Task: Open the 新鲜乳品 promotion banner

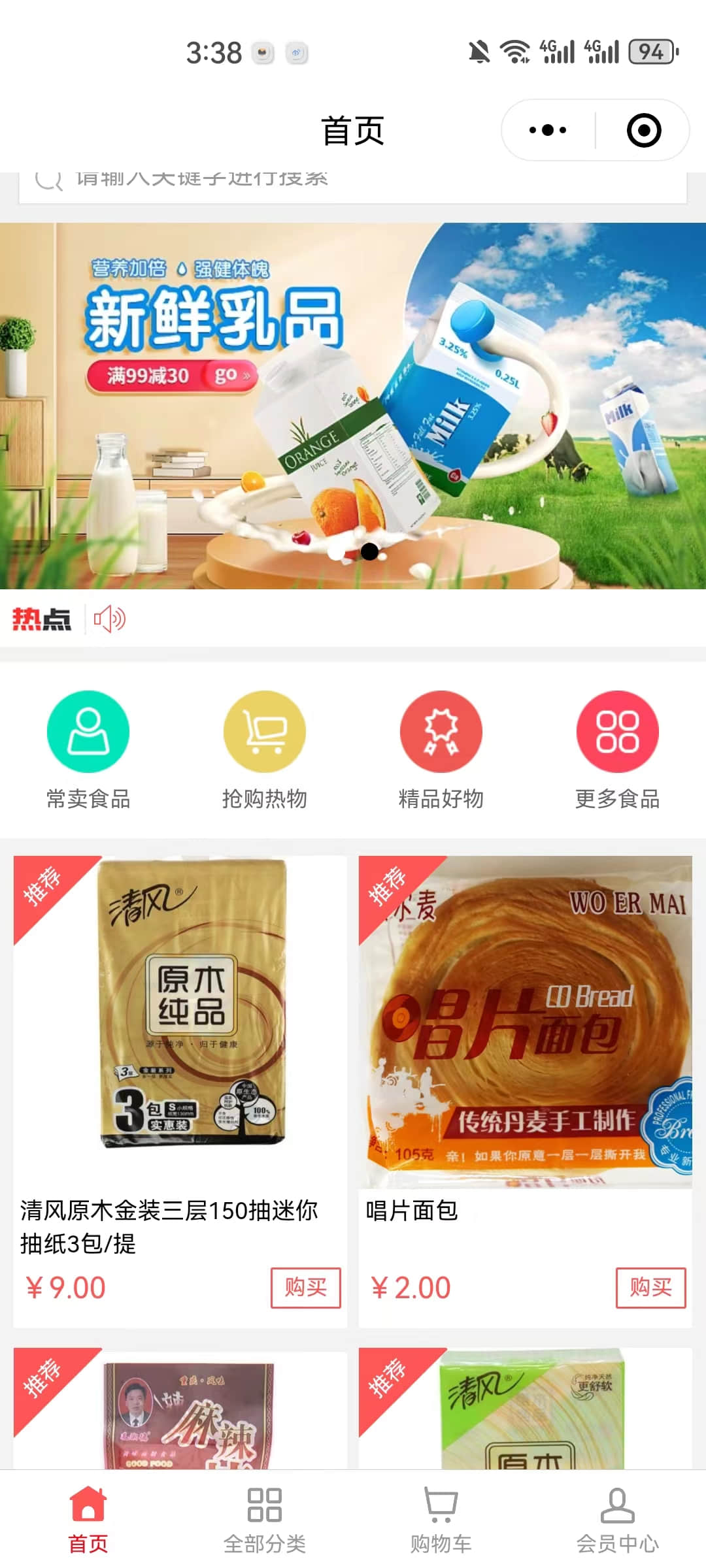Action: [x=353, y=405]
